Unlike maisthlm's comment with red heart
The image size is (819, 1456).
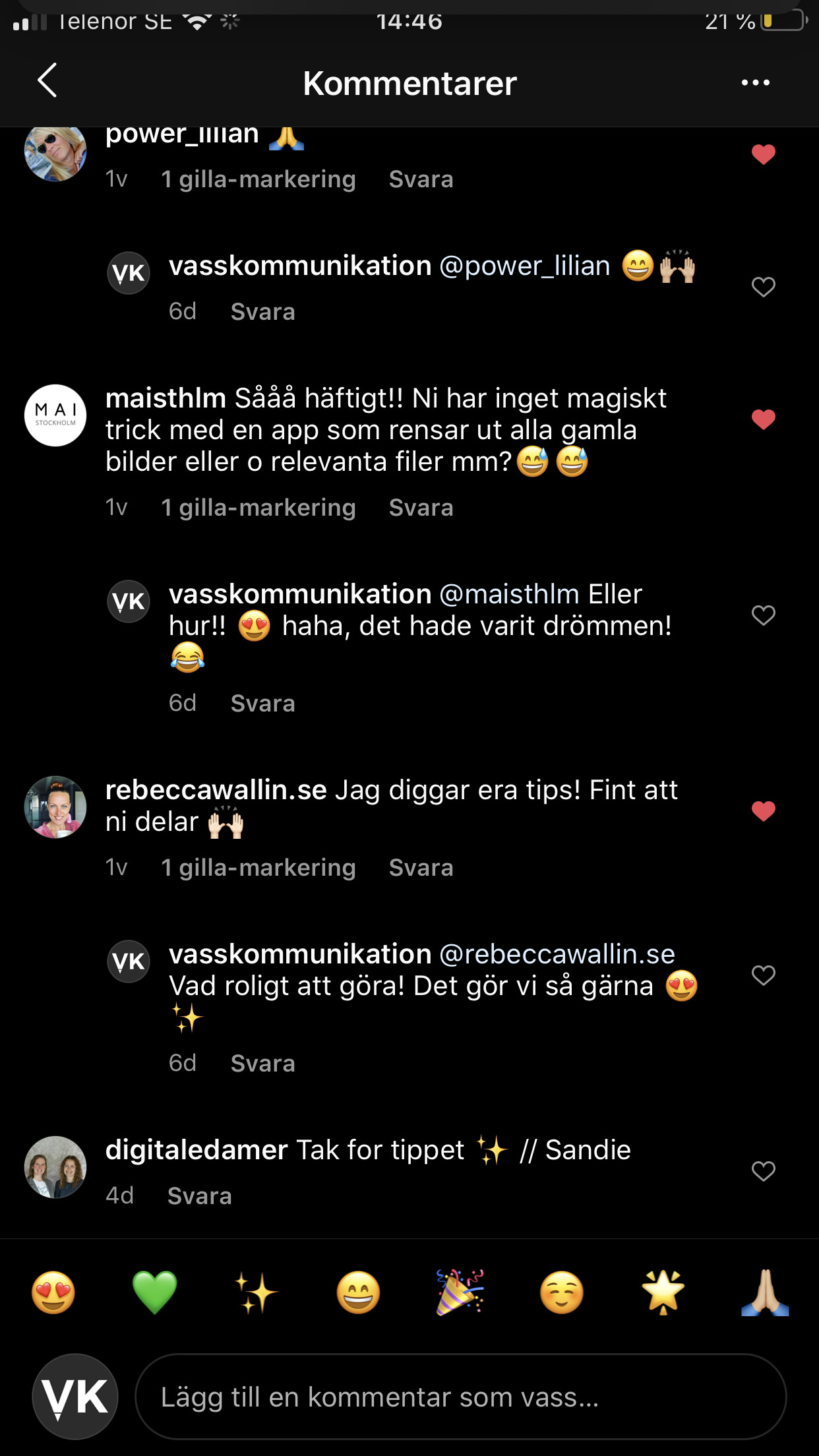(763, 419)
